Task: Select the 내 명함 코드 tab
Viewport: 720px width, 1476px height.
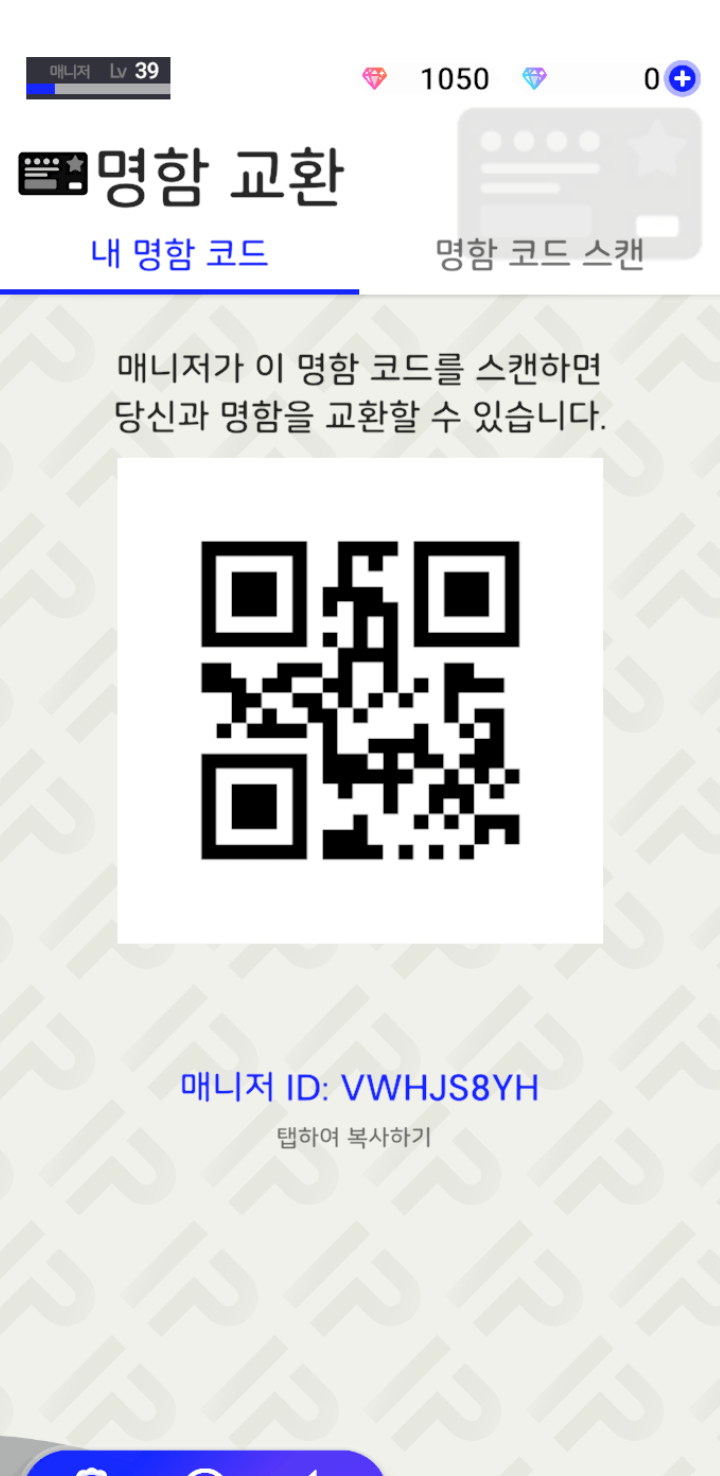Action: (180, 254)
